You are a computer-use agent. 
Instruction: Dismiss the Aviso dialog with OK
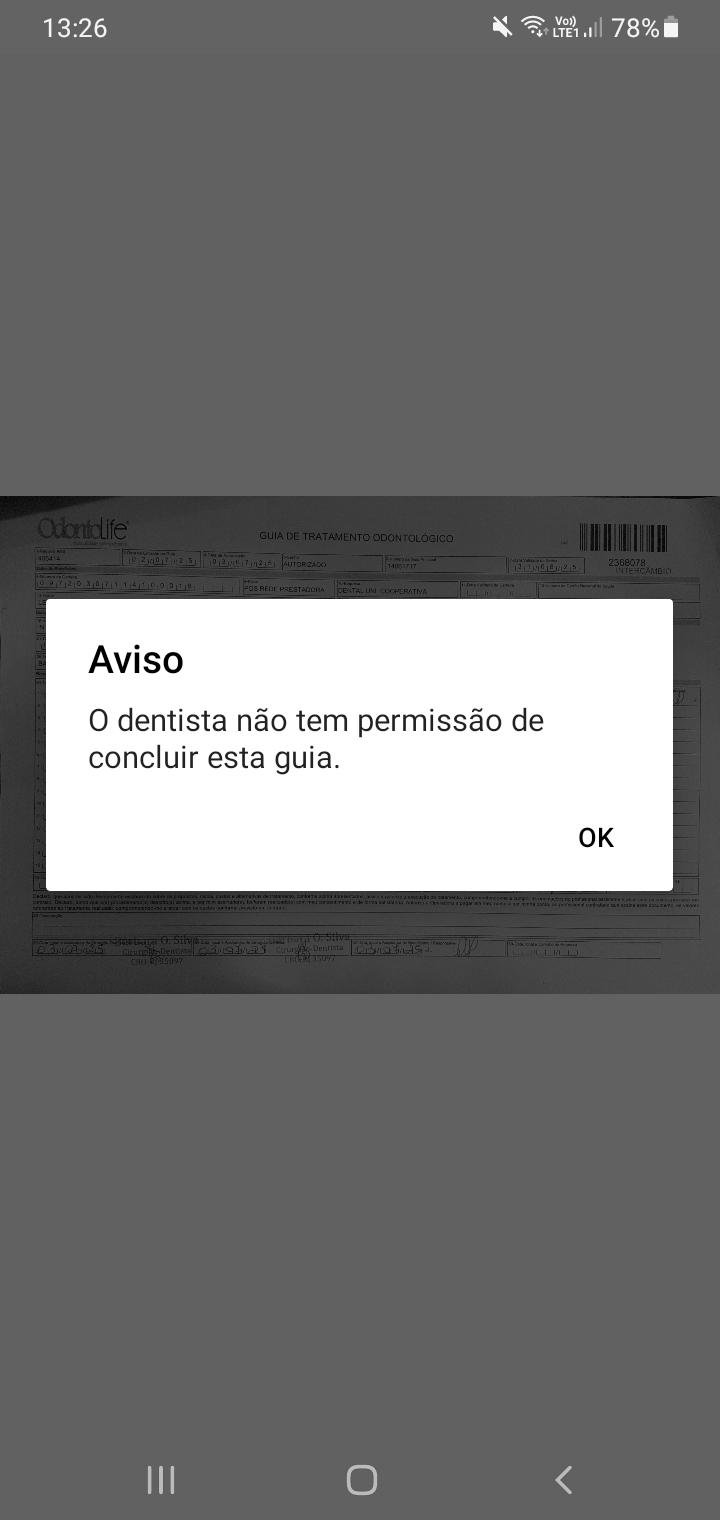click(595, 838)
